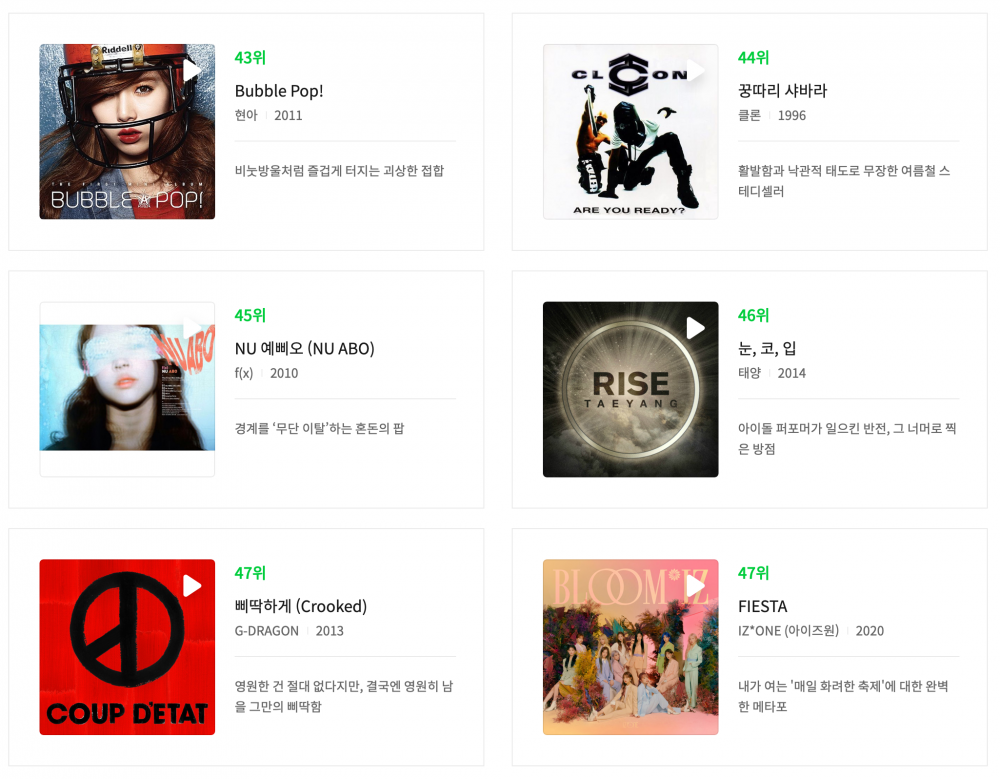Open the NU 예삐오 (NU ABO) title
The height and width of the screenshot is (779, 1000).
click(x=304, y=349)
